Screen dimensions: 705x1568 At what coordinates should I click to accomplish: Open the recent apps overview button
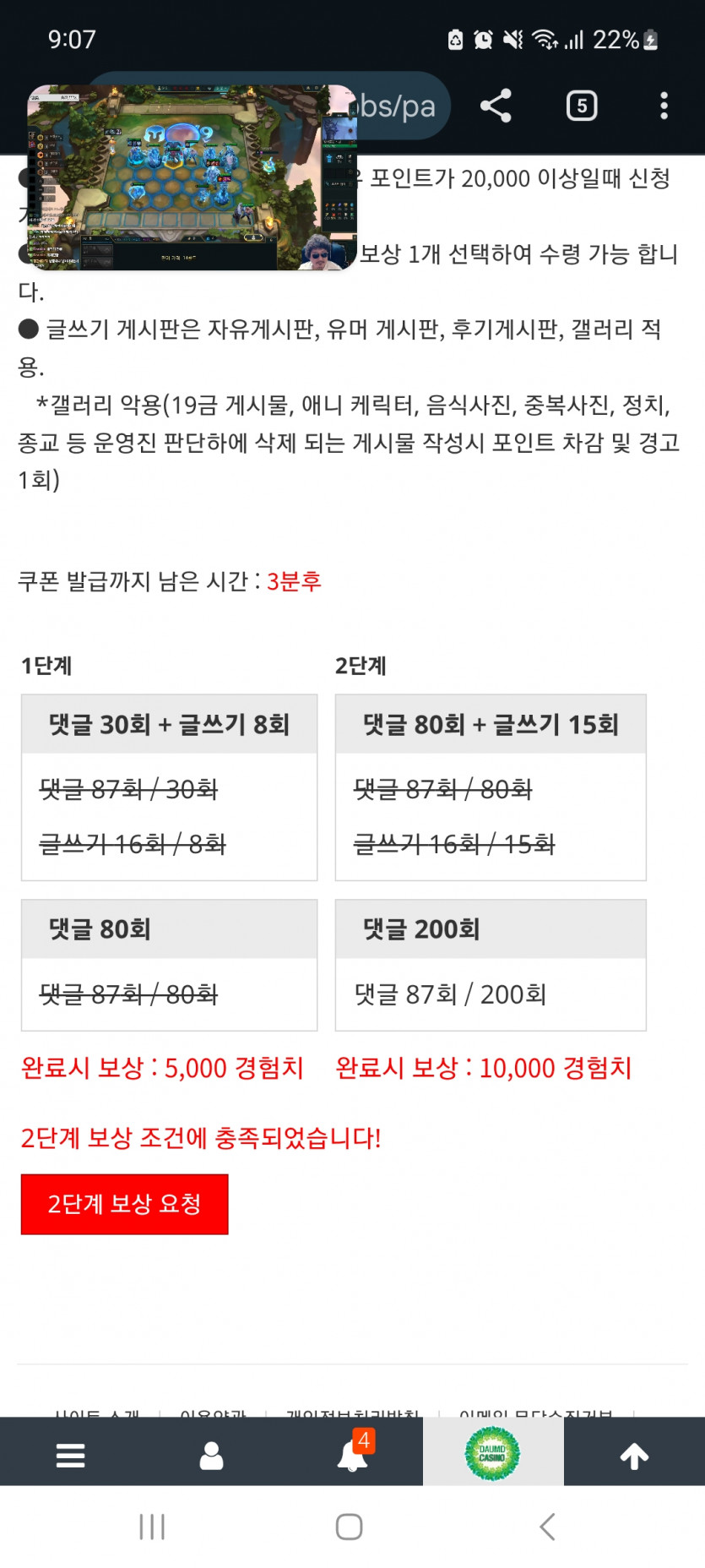click(x=152, y=1527)
